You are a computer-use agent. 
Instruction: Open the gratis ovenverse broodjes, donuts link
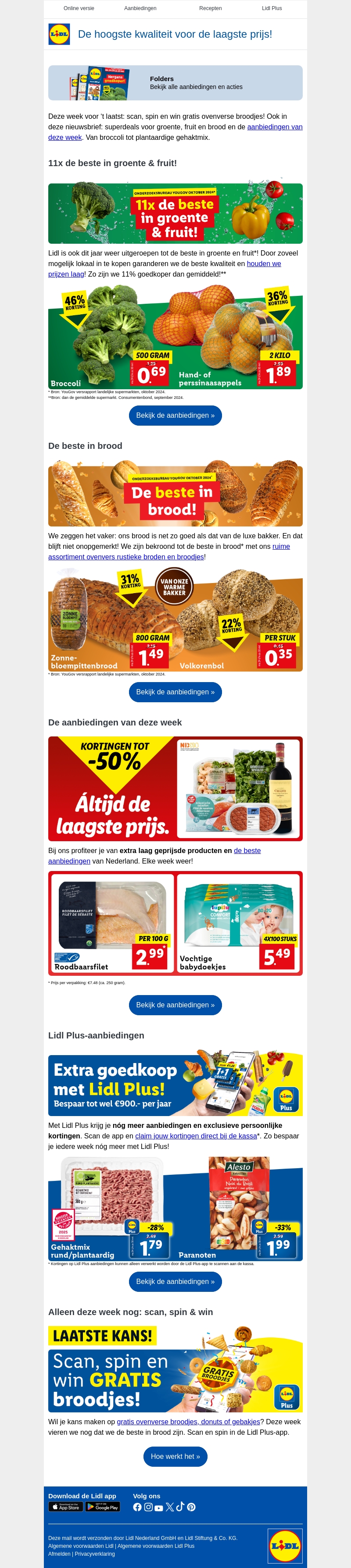tap(188, 1421)
